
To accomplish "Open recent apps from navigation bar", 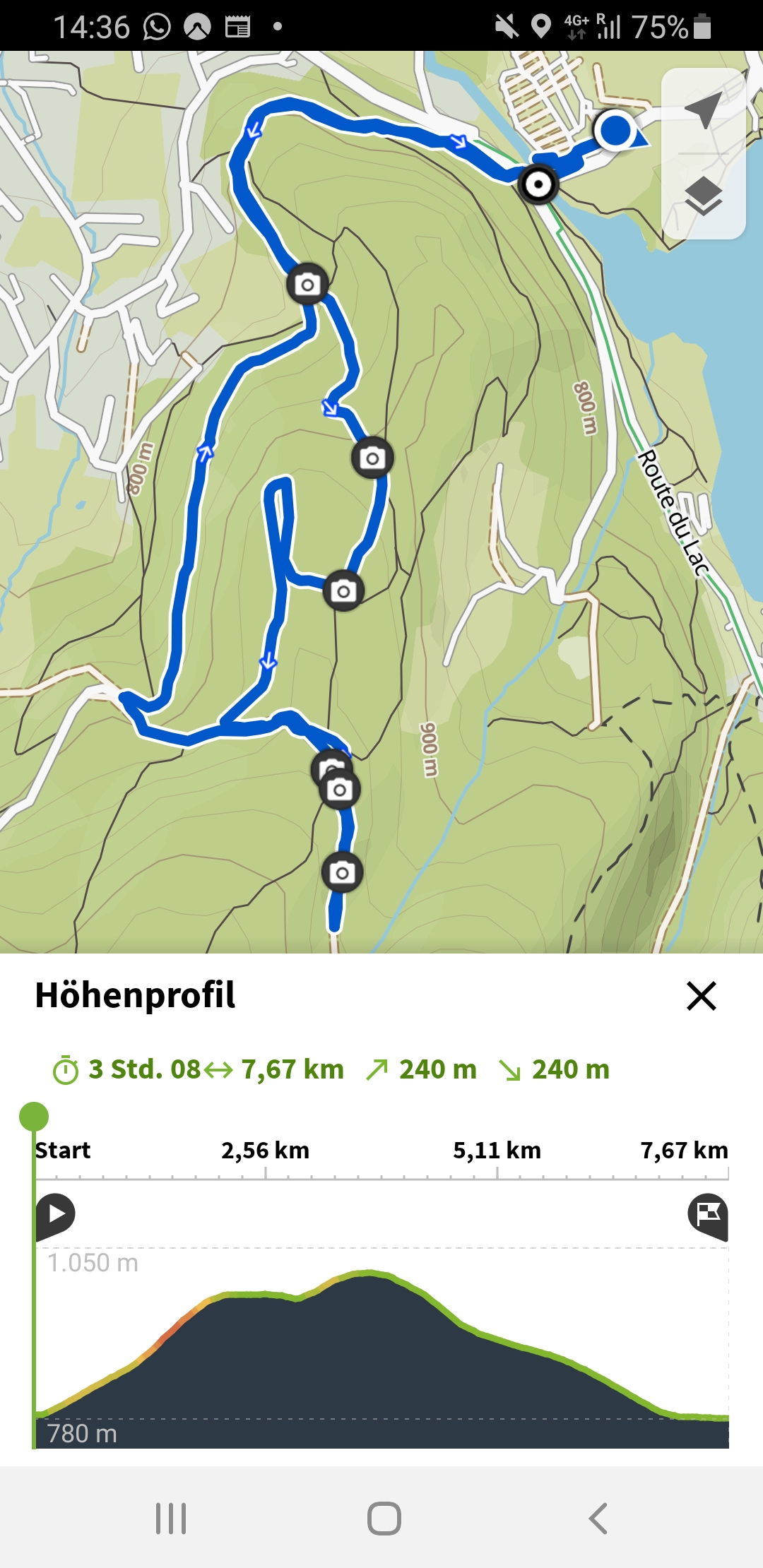I will coord(171,1518).
